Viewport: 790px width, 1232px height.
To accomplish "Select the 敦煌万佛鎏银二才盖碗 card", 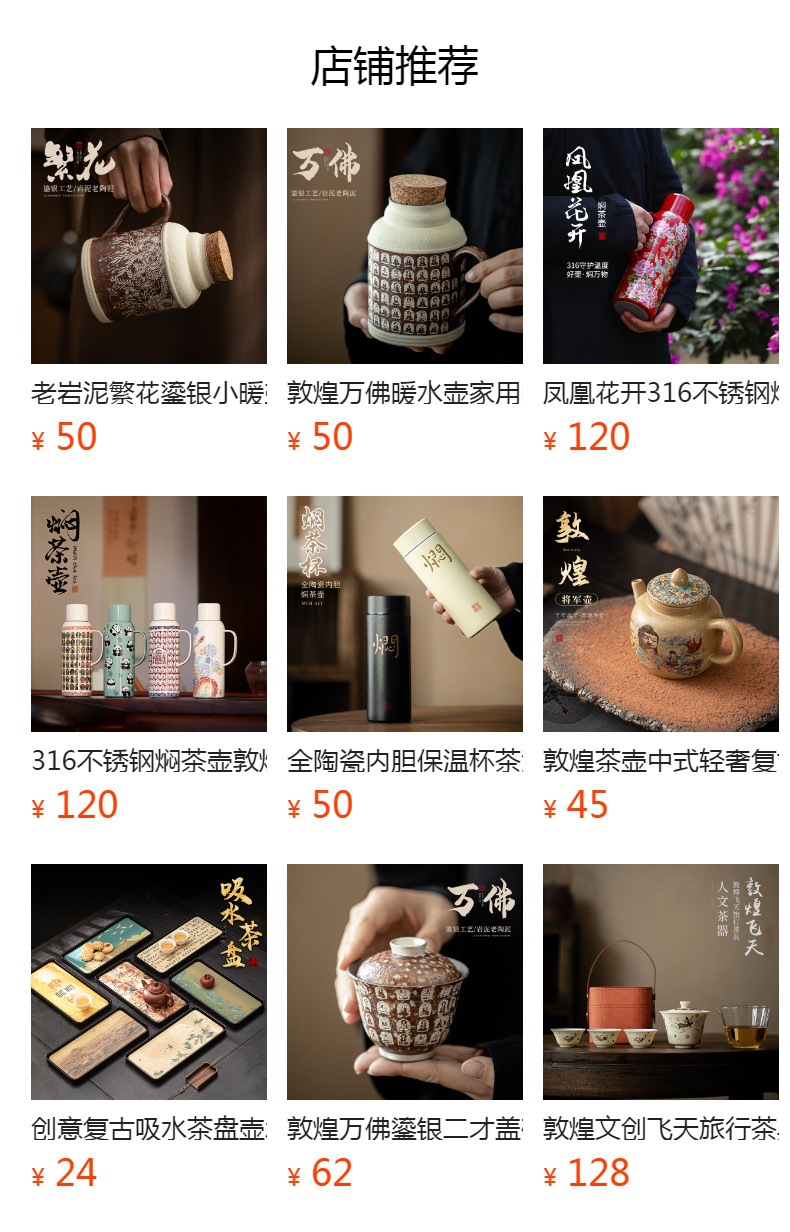I will (404, 982).
